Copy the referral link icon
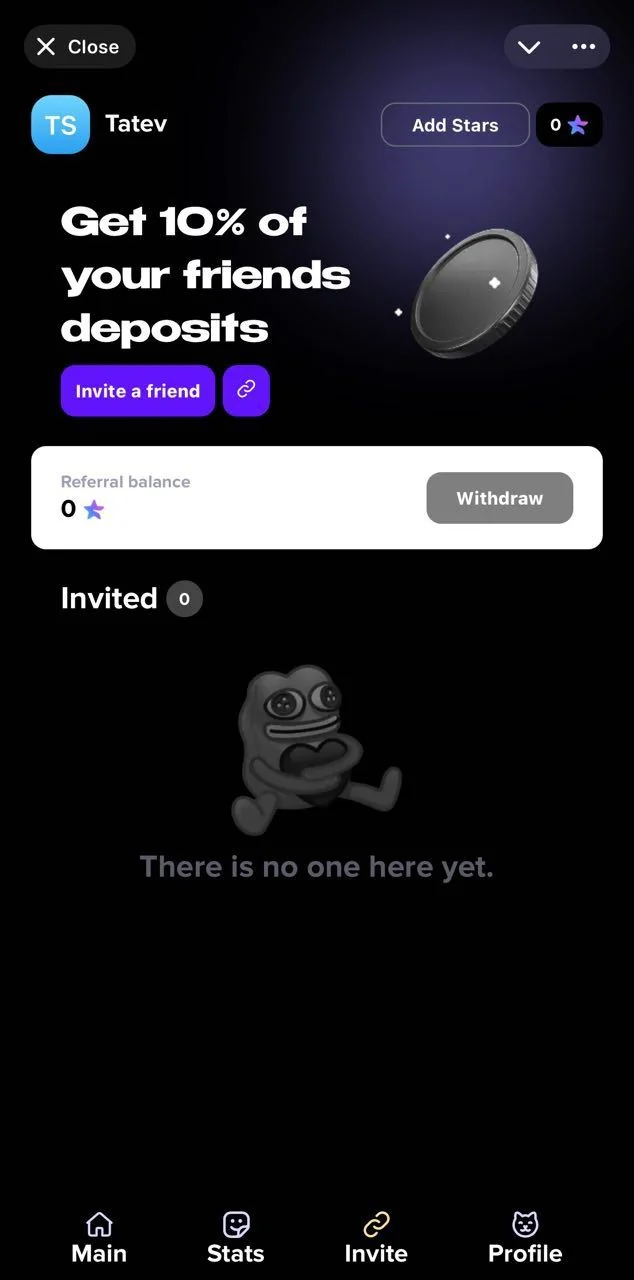634x1280 pixels. pyautogui.click(x=246, y=391)
